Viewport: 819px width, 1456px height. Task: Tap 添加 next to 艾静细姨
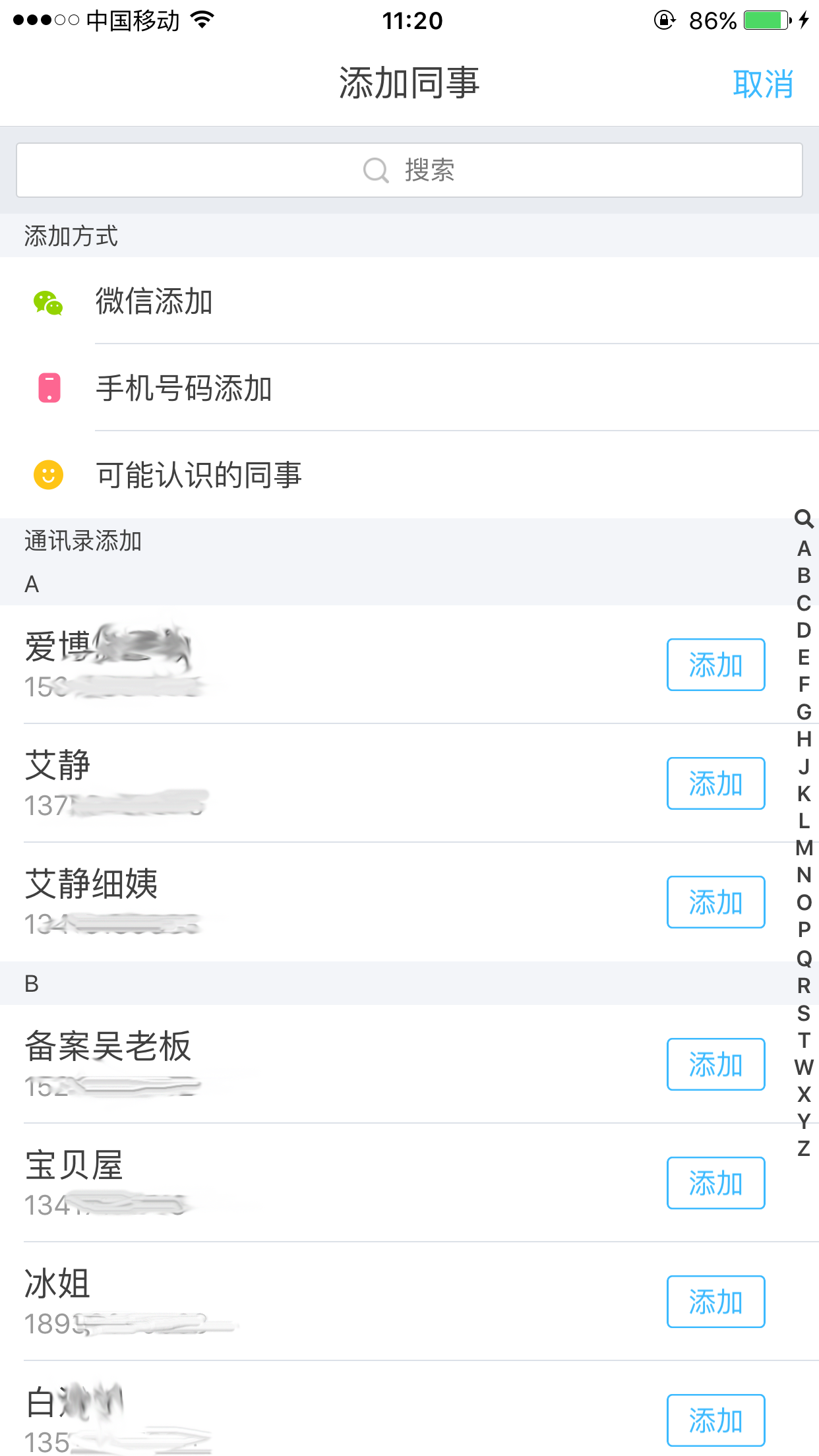pos(715,902)
